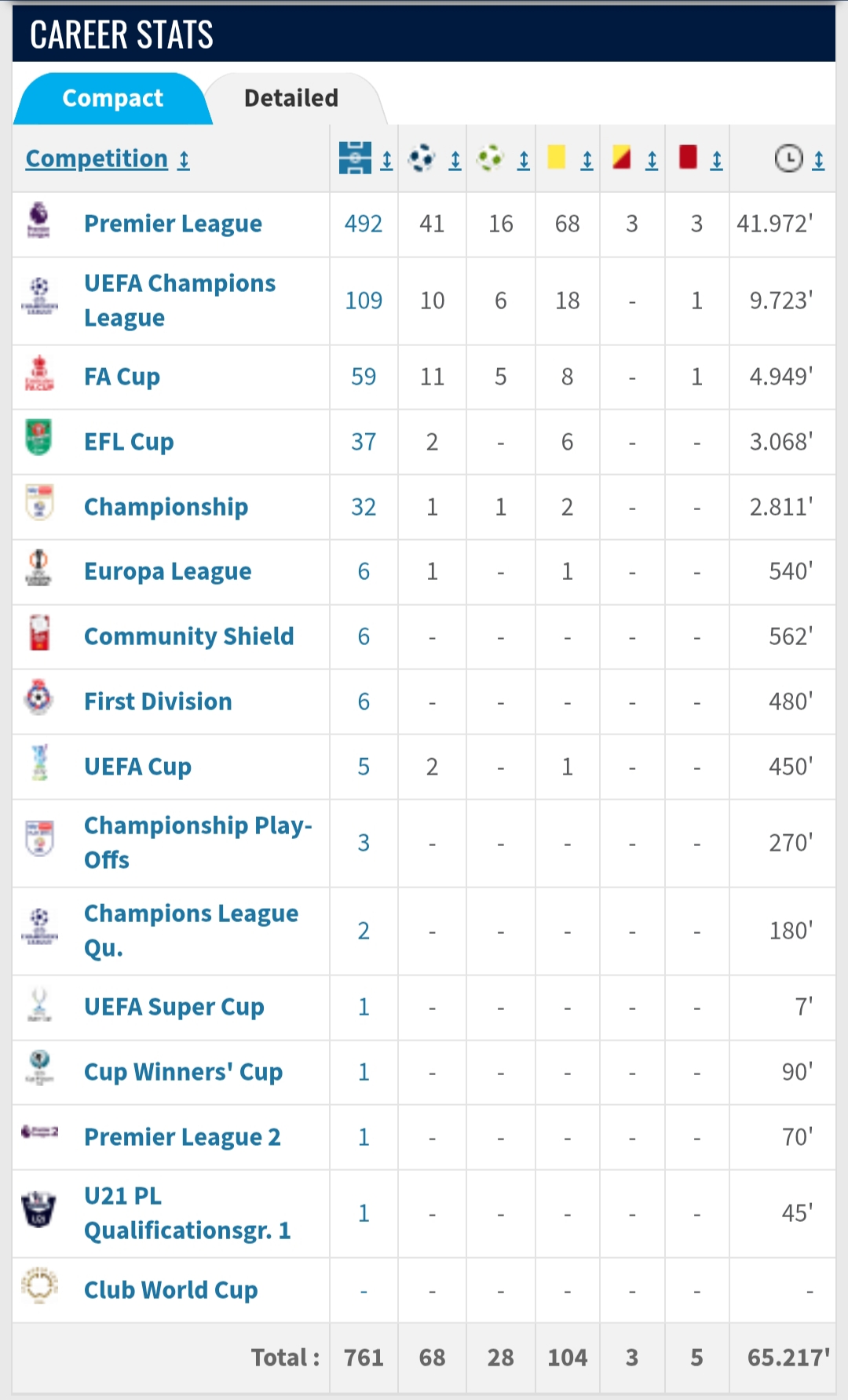The image size is (848, 1400).
Task: View the 492 Premier League appearances
Action: pyautogui.click(x=364, y=224)
